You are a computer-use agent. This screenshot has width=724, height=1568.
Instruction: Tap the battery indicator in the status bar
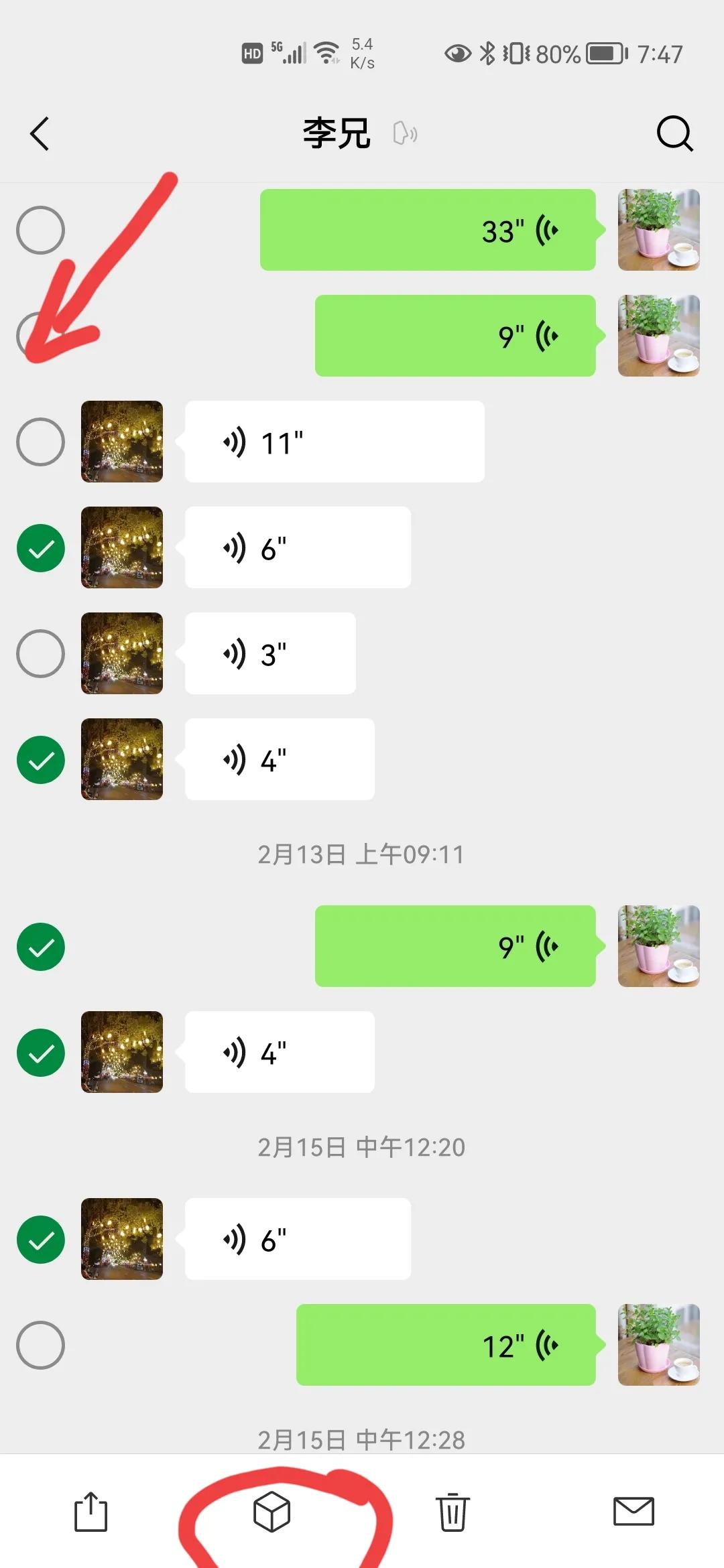click(603, 54)
